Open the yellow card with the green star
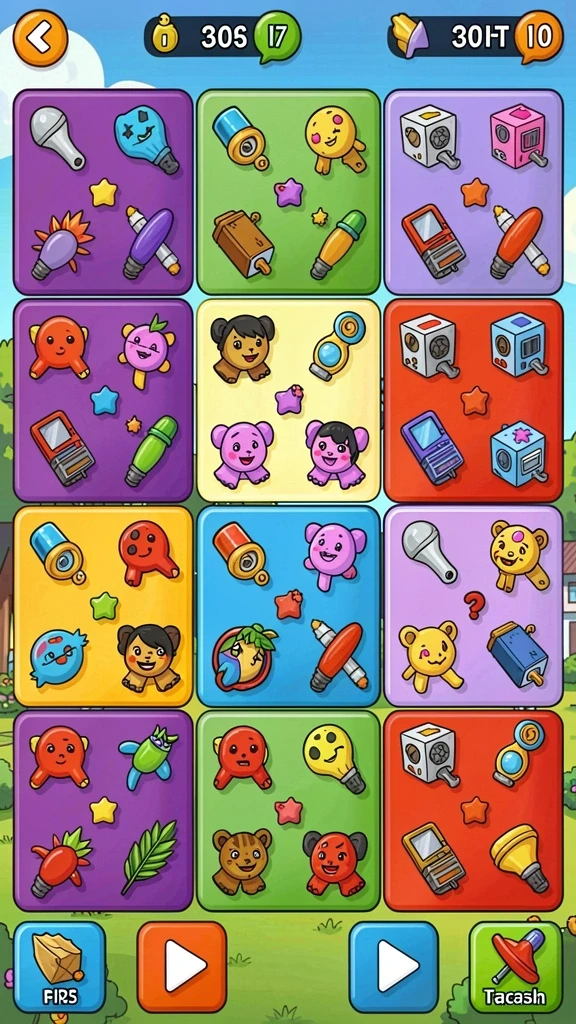This screenshot has height=1024, width=576. (x=103, y=606)
